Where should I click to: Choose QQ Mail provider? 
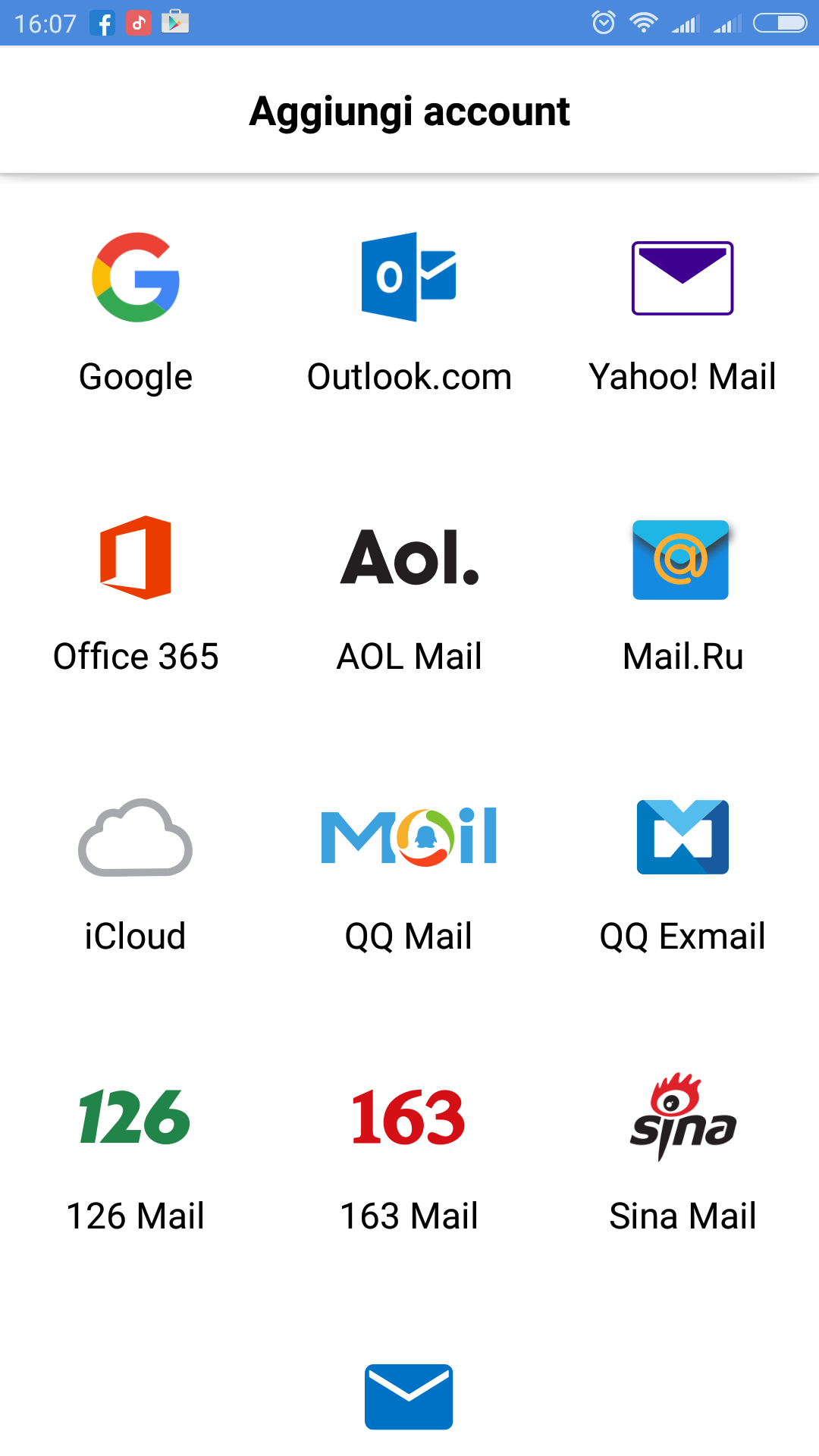point(409,874)
